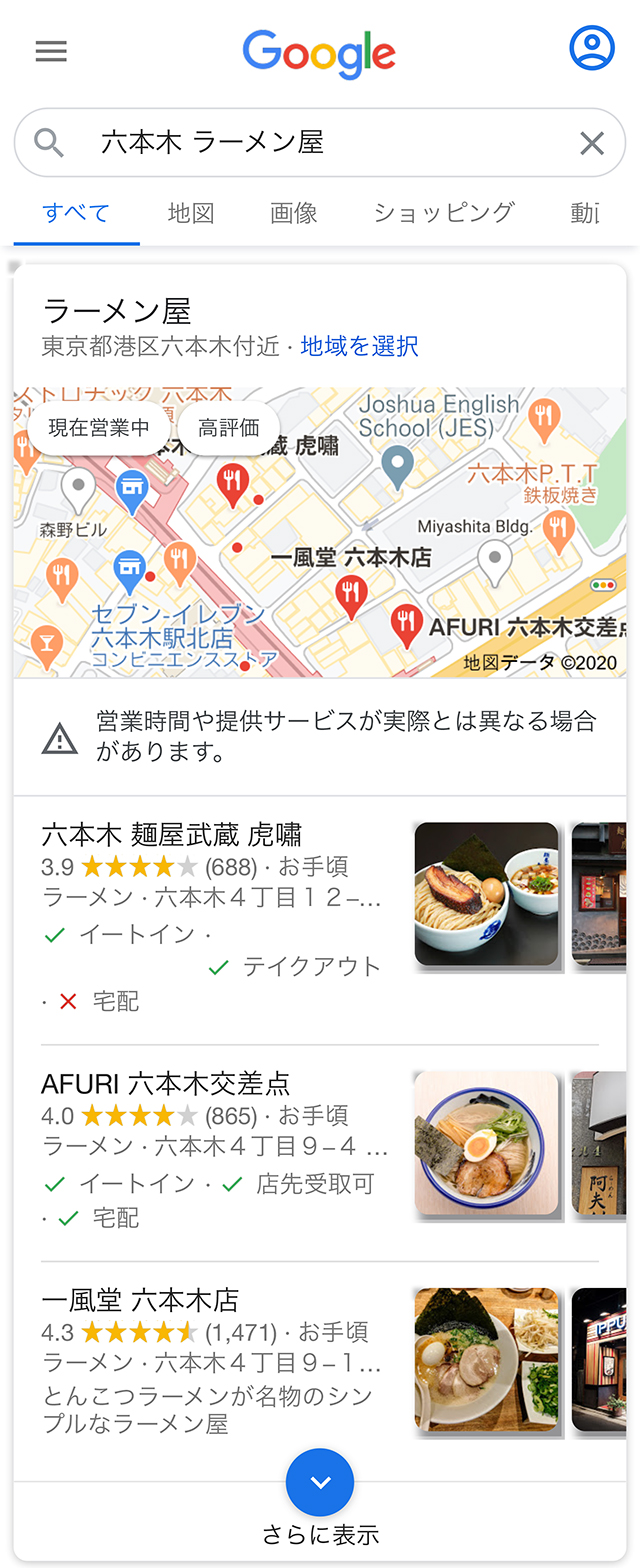Open the 六本木 麺屋武蔵 虎嘯 listing
Image resolution: width=640 pixels, height=1568 pixels.
(172, 835)
